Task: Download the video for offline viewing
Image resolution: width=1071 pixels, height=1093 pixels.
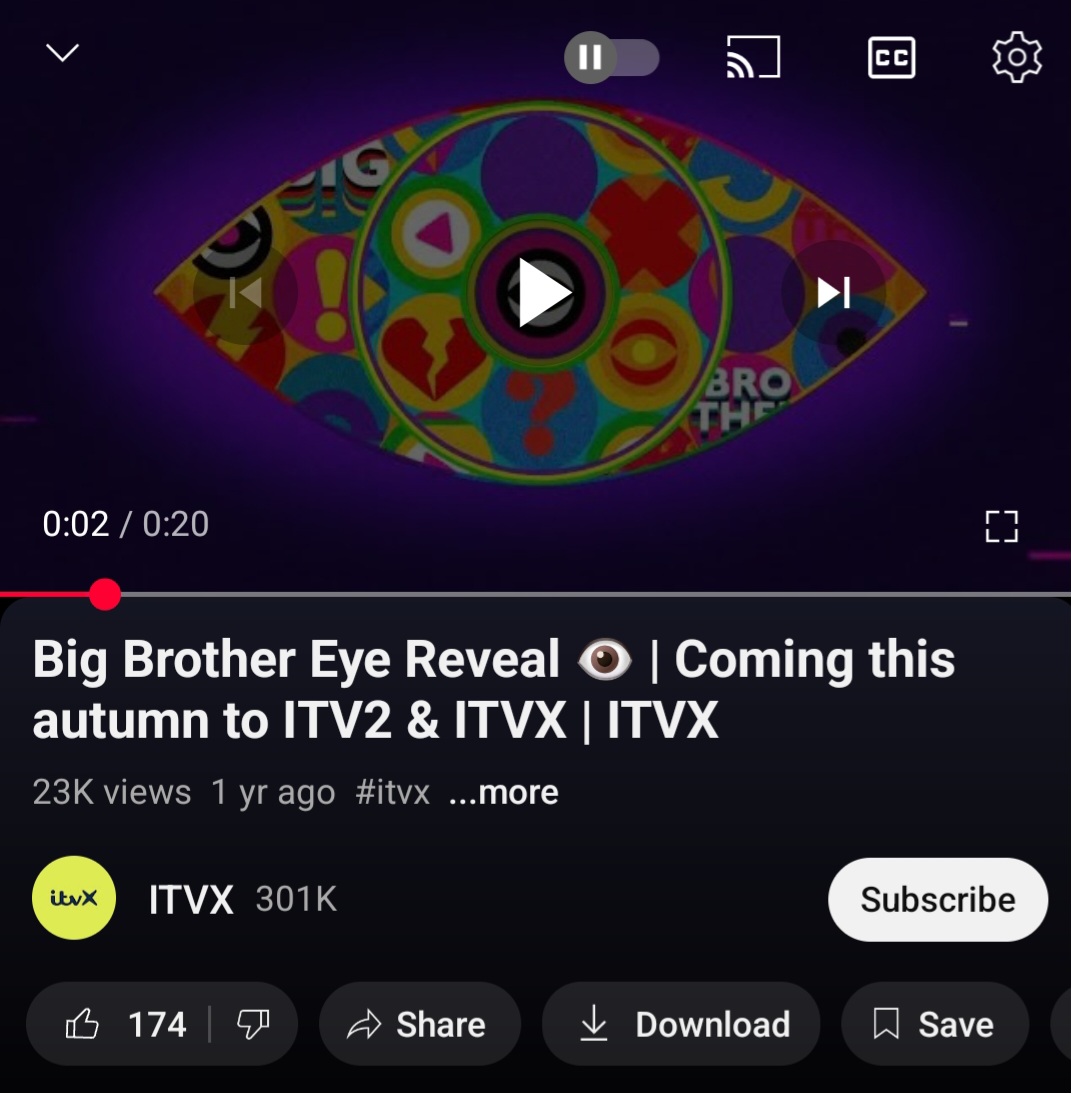Action: 682,1024
